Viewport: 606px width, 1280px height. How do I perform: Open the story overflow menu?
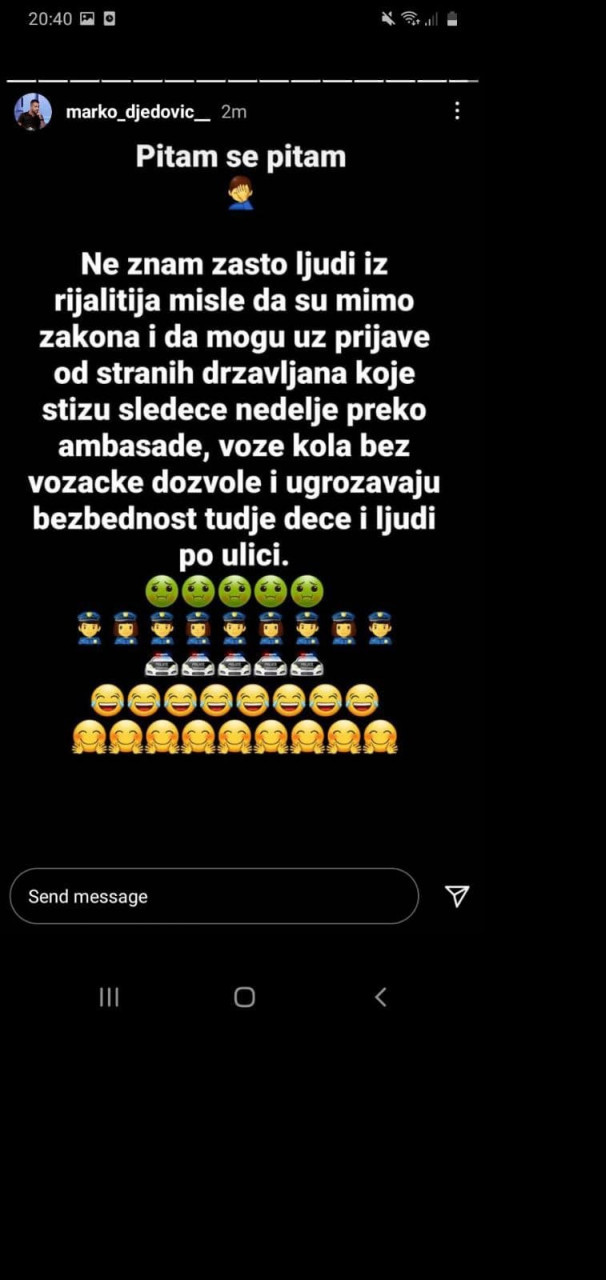point(457,111)
